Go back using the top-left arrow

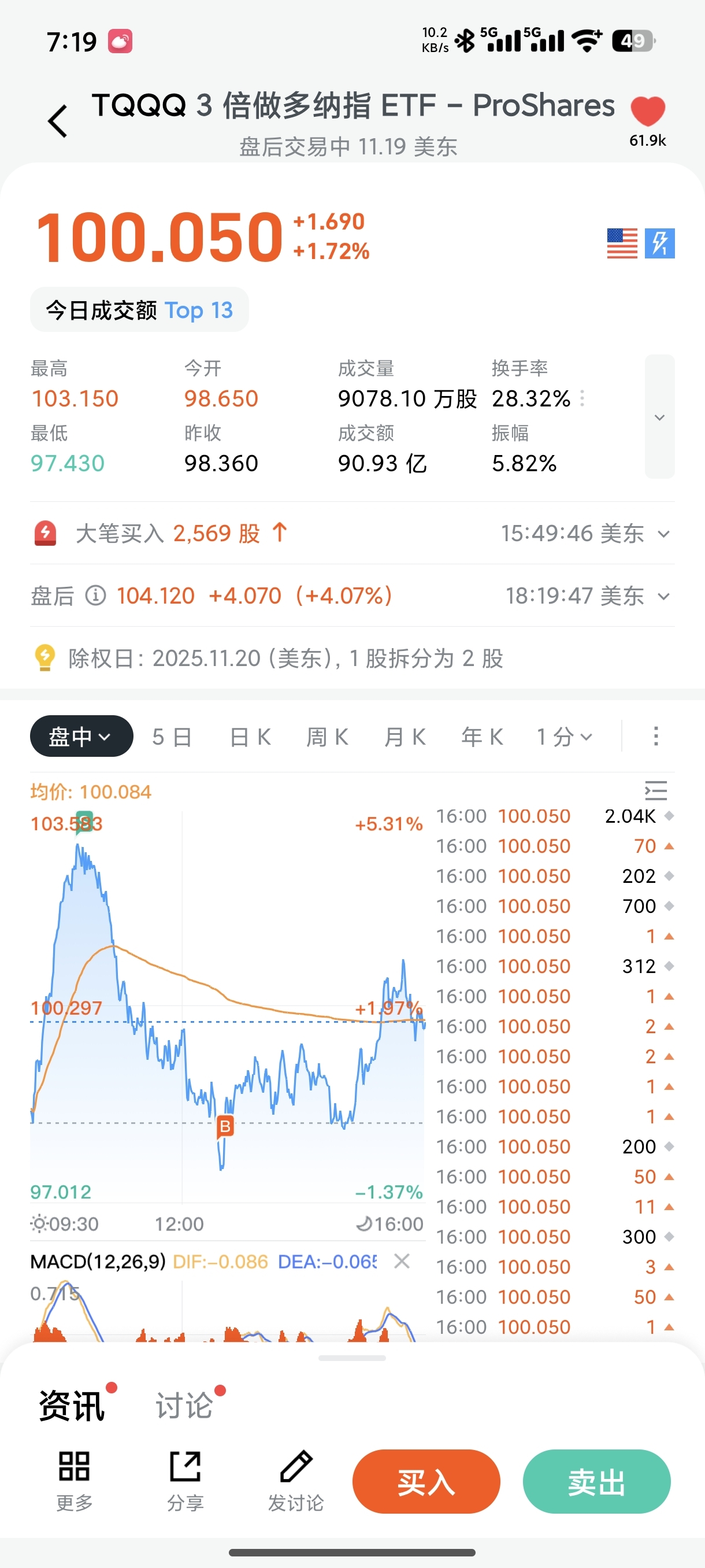coord(58,121)
